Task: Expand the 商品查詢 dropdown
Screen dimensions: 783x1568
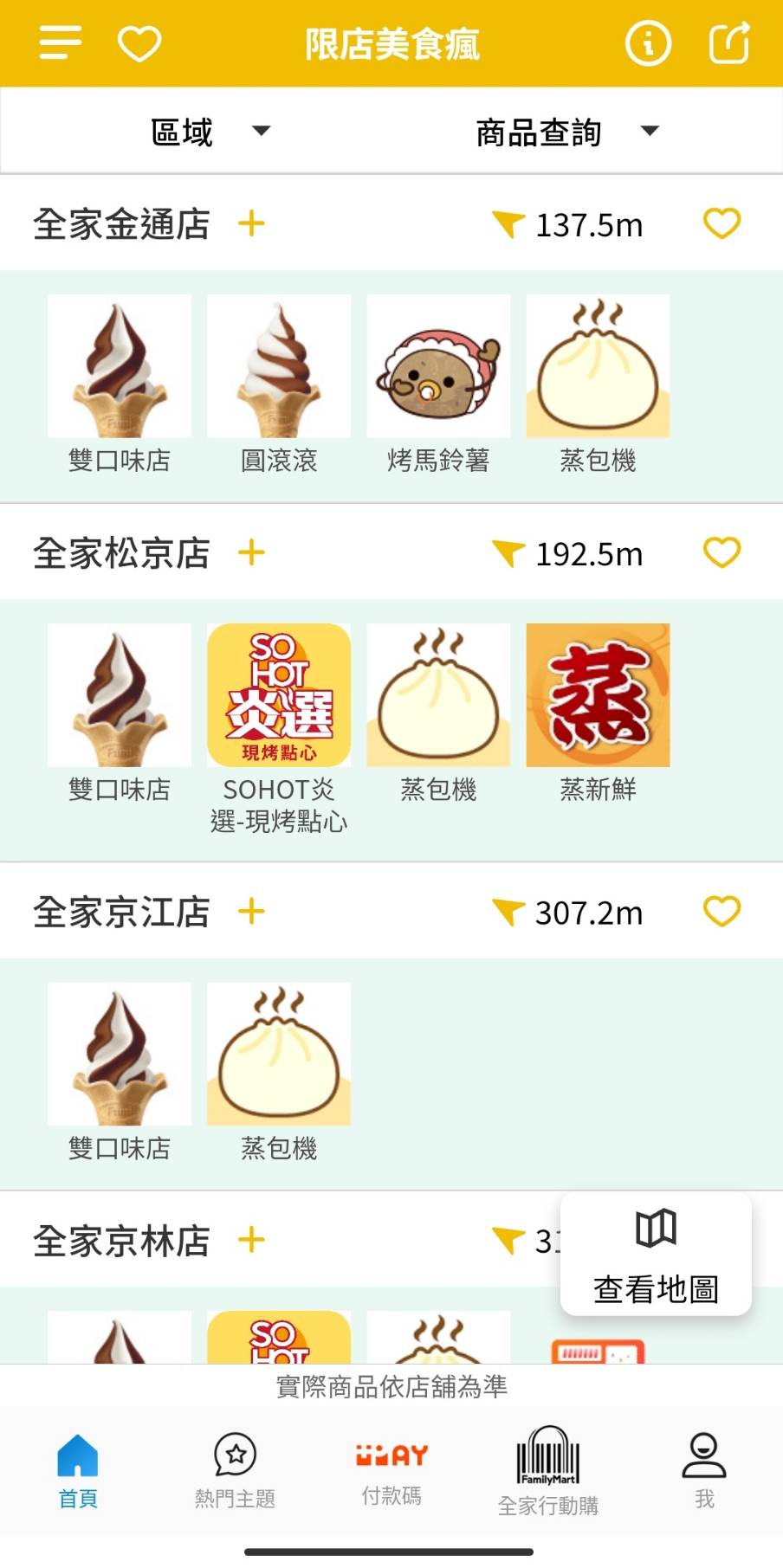Action: 566,132
